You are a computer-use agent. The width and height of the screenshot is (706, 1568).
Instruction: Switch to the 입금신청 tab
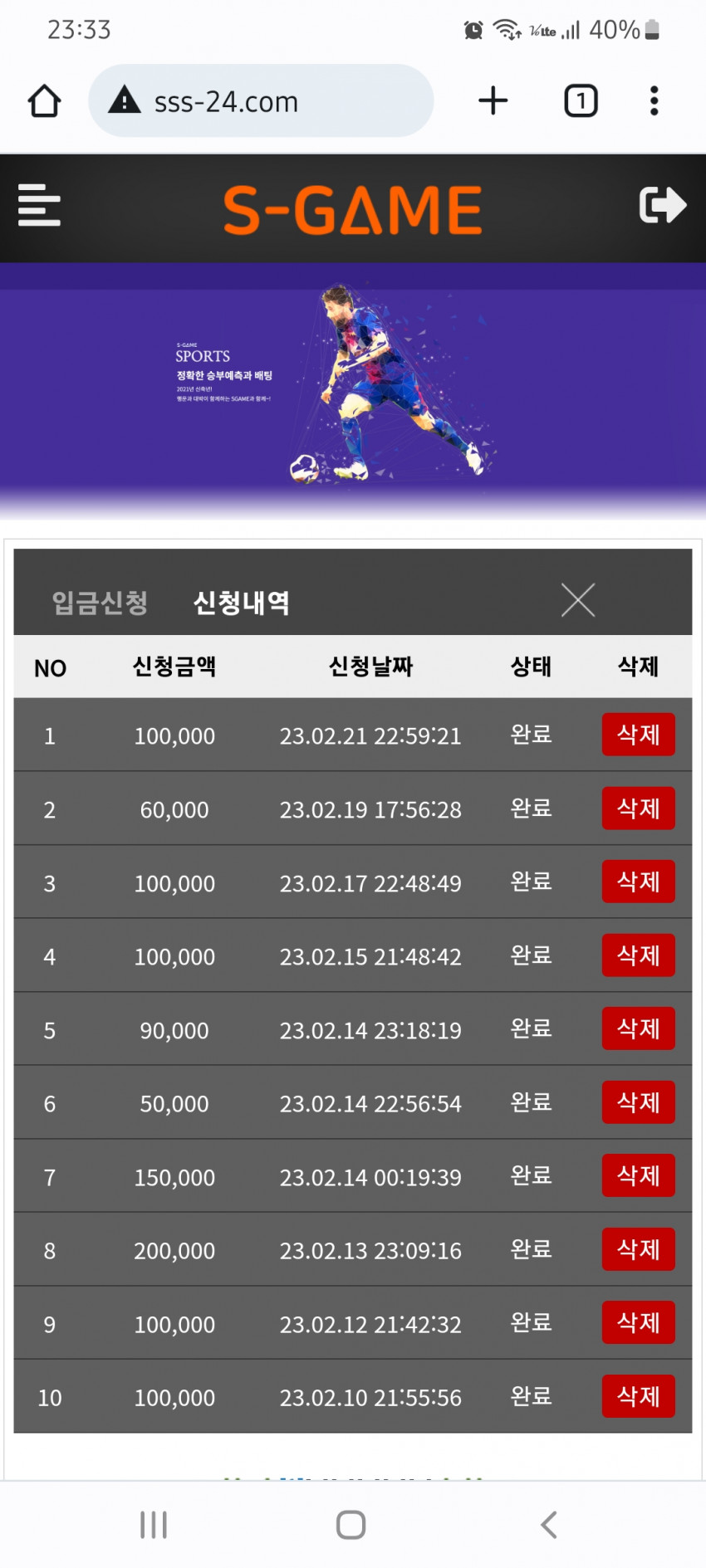click(x=100, y=602)
